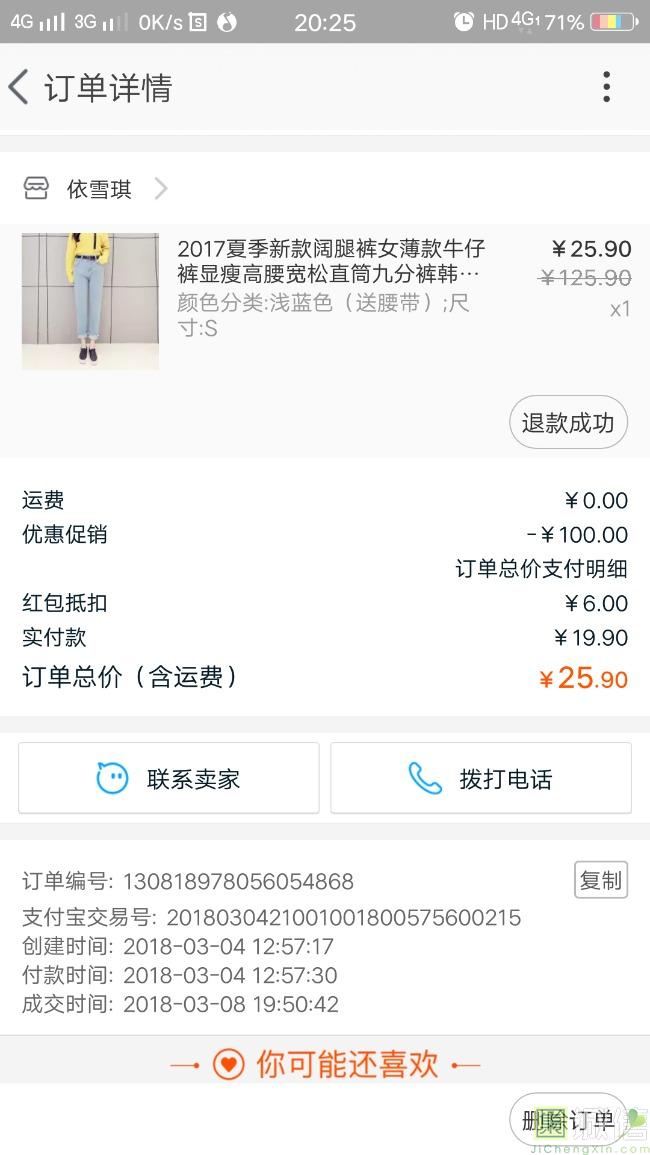Open the three-dot overflow menu

coord(606,88)
